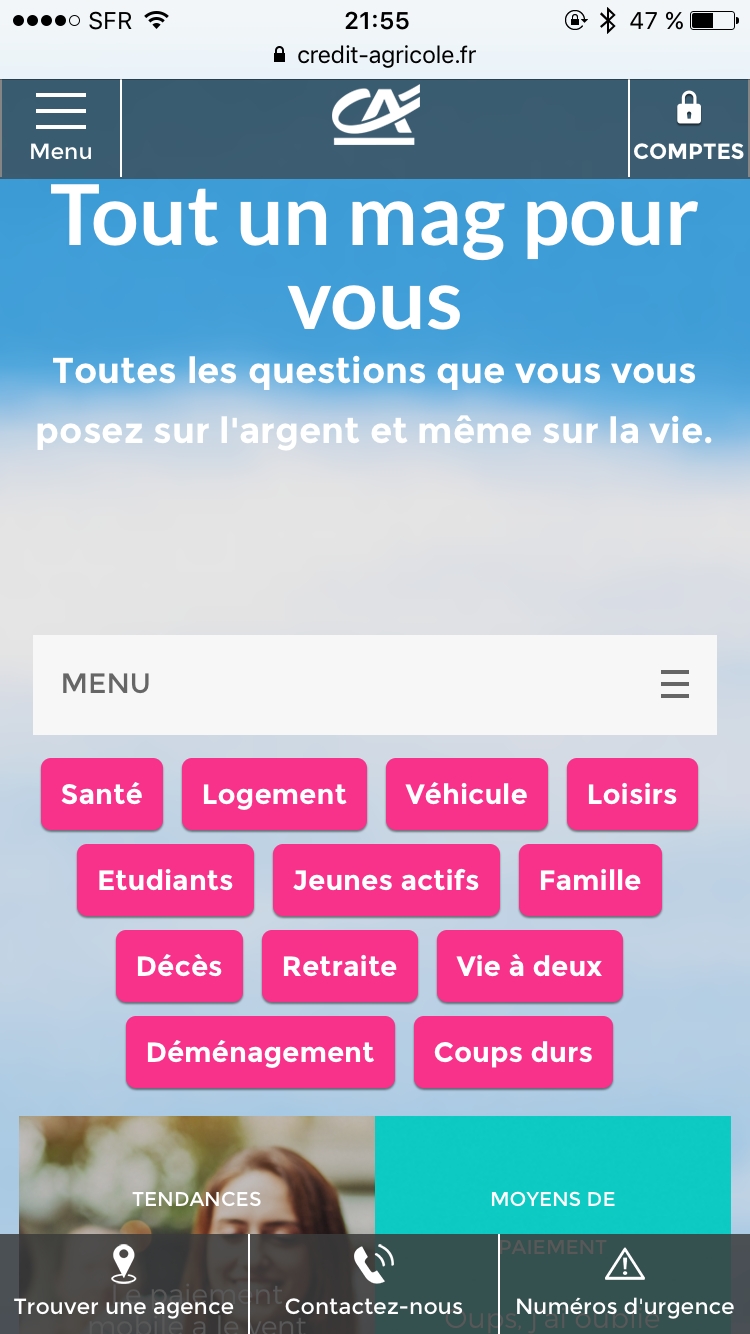Tap the Famille topic chip
The width and height of the screenshot is (750, 1334).
tap(590, 881)
